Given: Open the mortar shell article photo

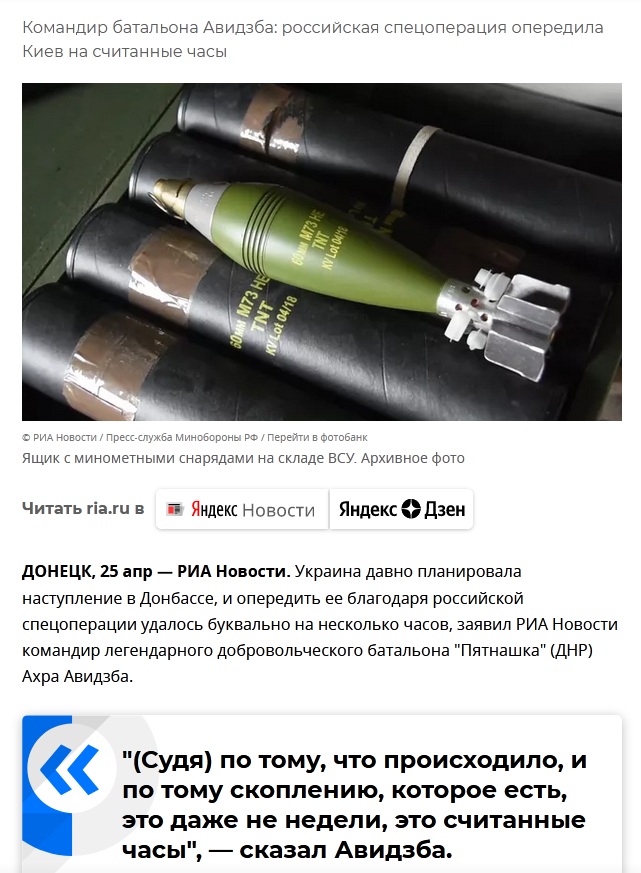Looking at the screenshot, I should coord(321,252).
